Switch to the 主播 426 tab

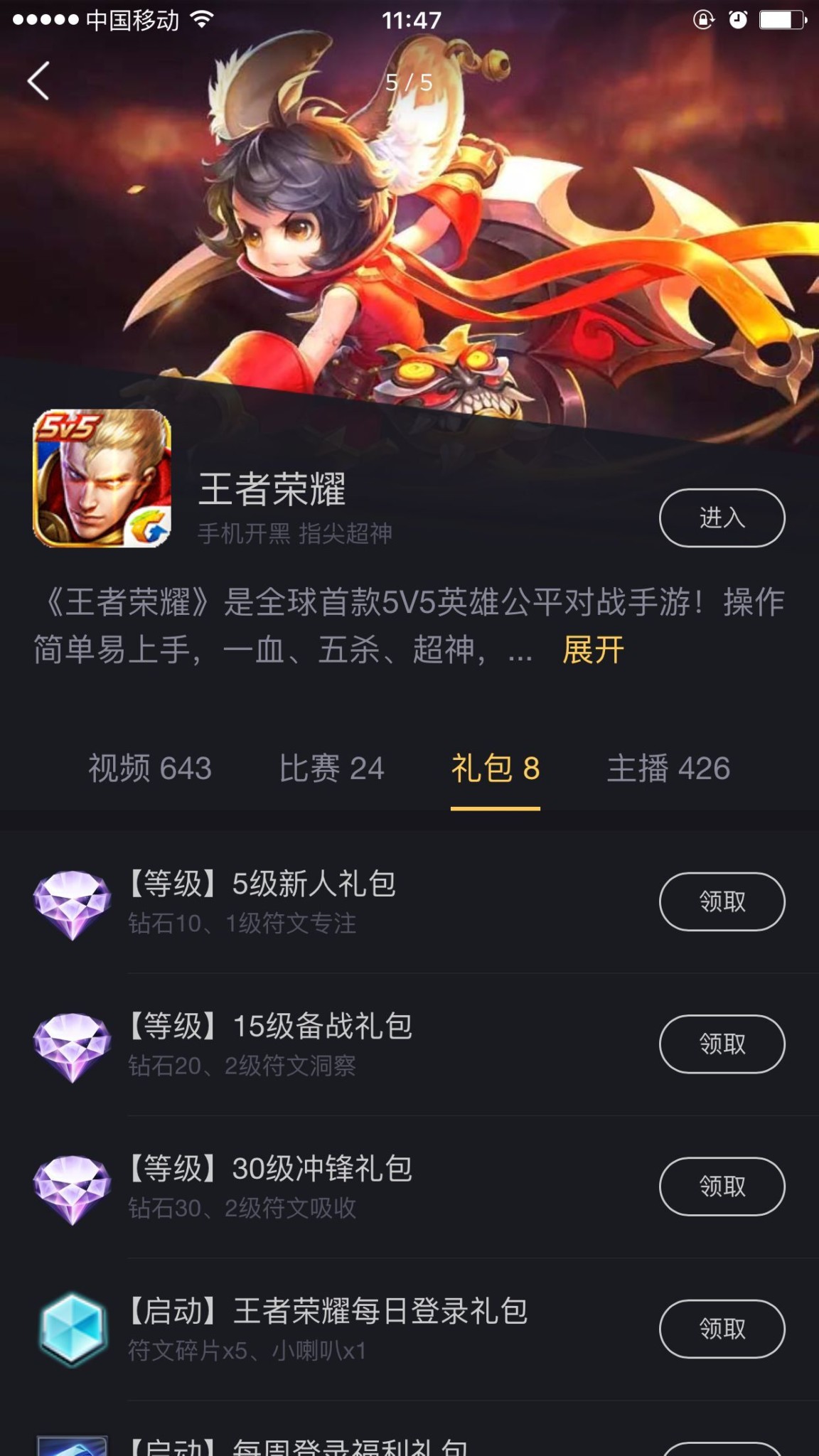pos(668,769)
